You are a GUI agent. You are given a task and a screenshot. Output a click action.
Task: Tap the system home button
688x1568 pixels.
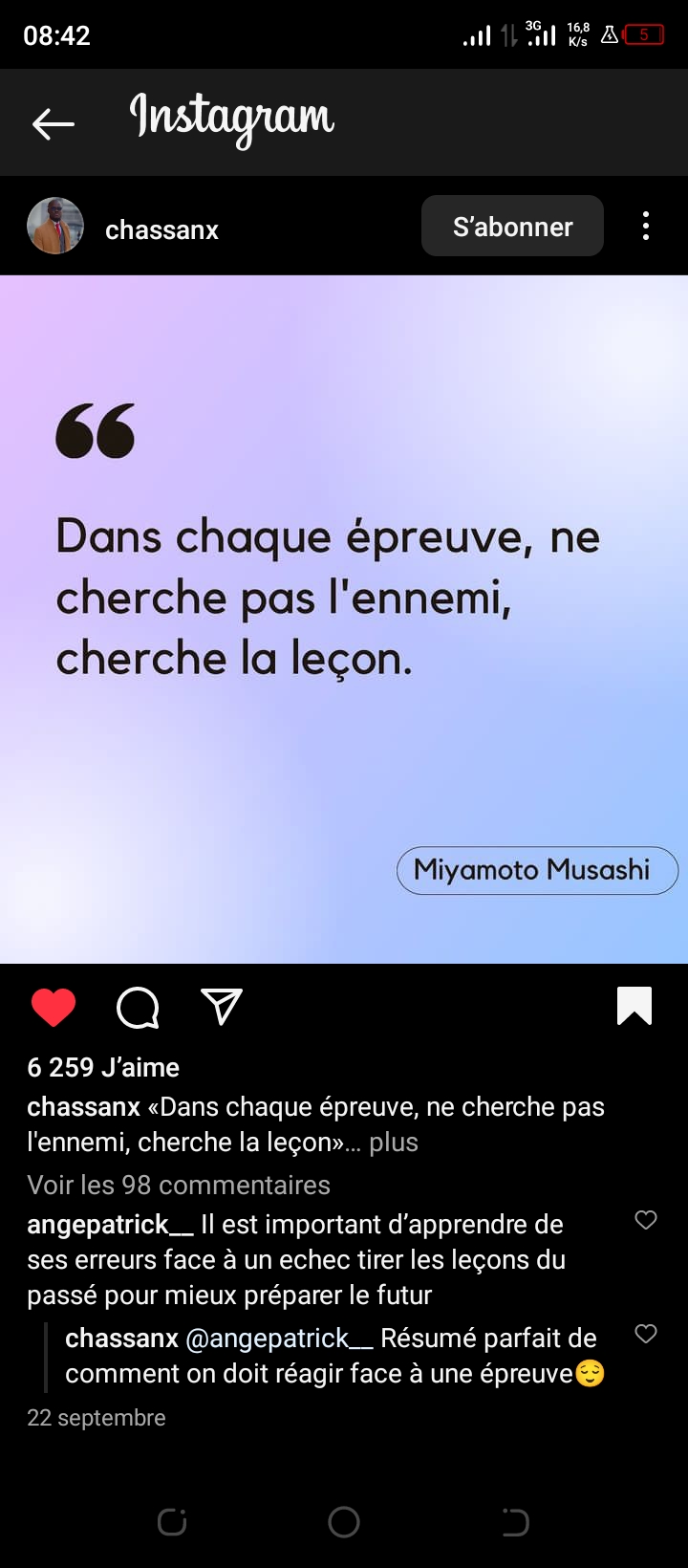tap(344, 1522)
